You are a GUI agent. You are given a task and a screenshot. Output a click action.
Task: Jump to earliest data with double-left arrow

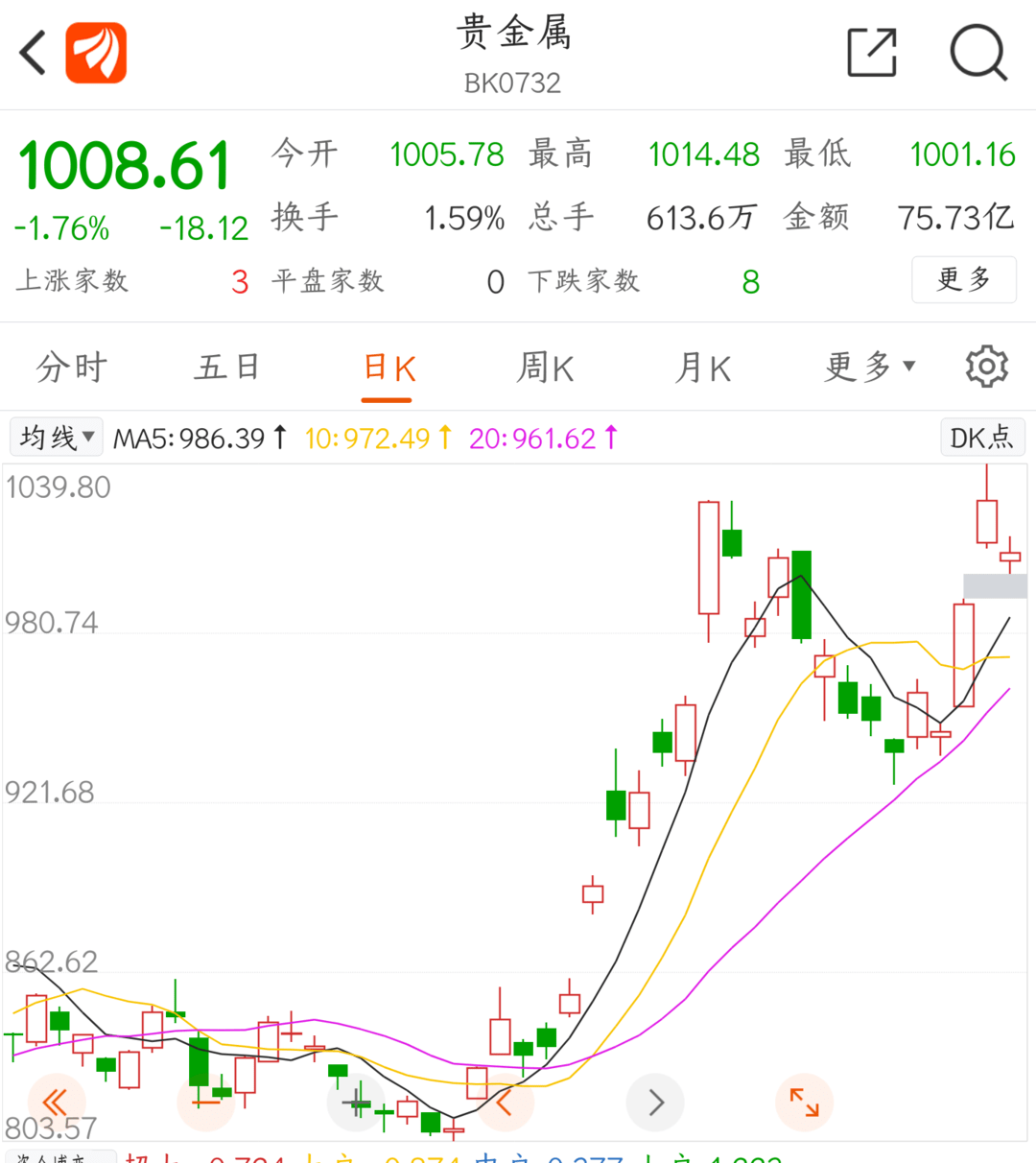point(56,1102)
